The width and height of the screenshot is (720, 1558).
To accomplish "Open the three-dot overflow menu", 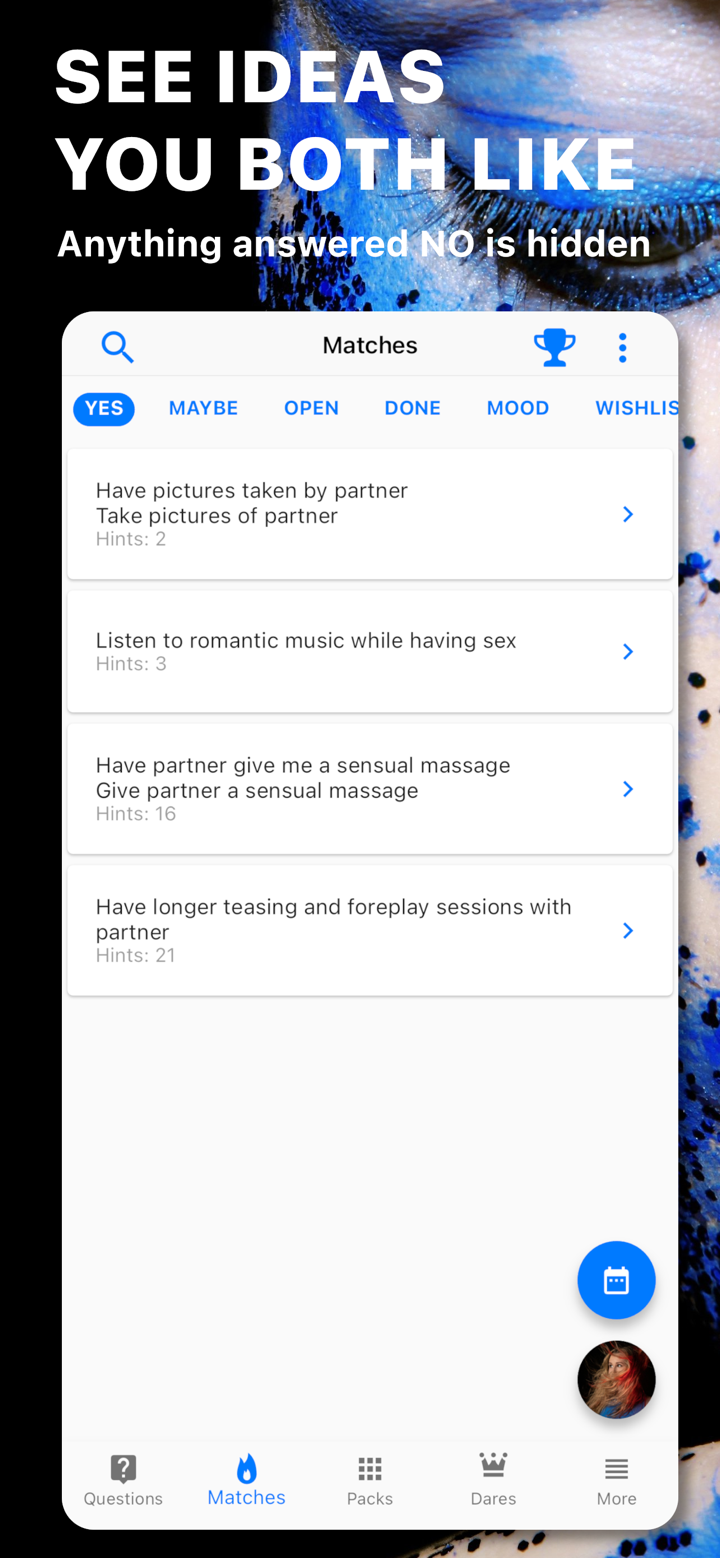I will [x=622, y=346].
